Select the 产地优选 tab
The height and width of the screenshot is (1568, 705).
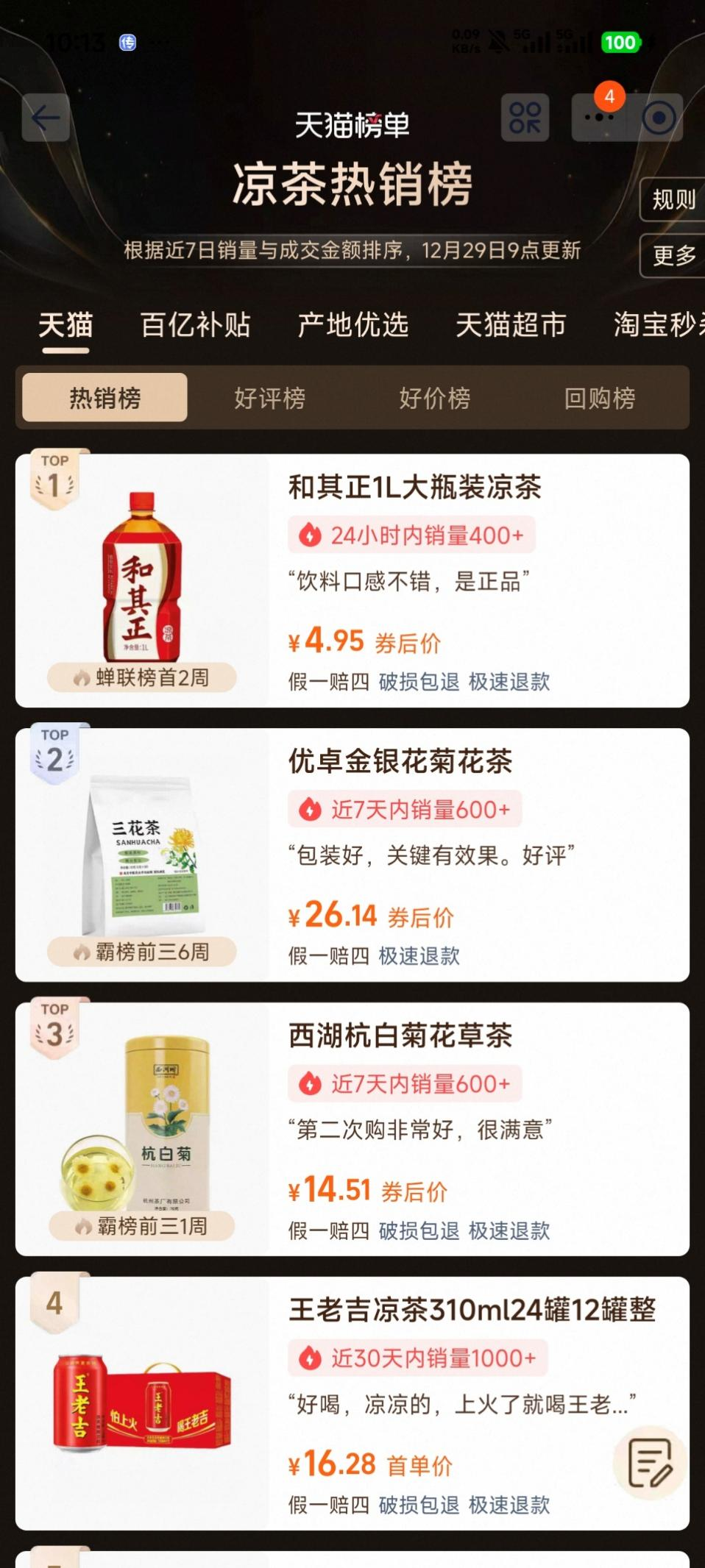pyautogui.click(x=353, y=324)
